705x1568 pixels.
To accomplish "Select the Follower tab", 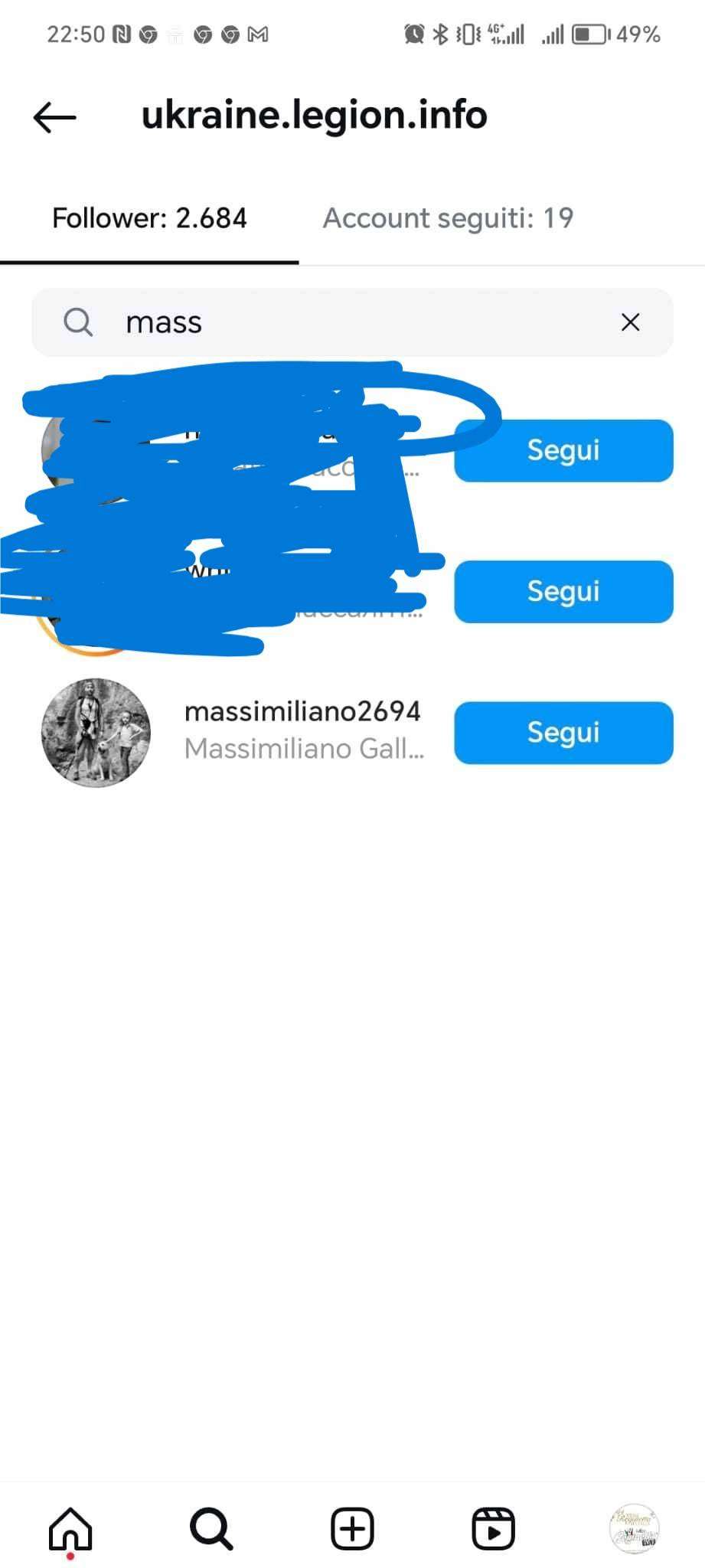I will coord(149,218).
